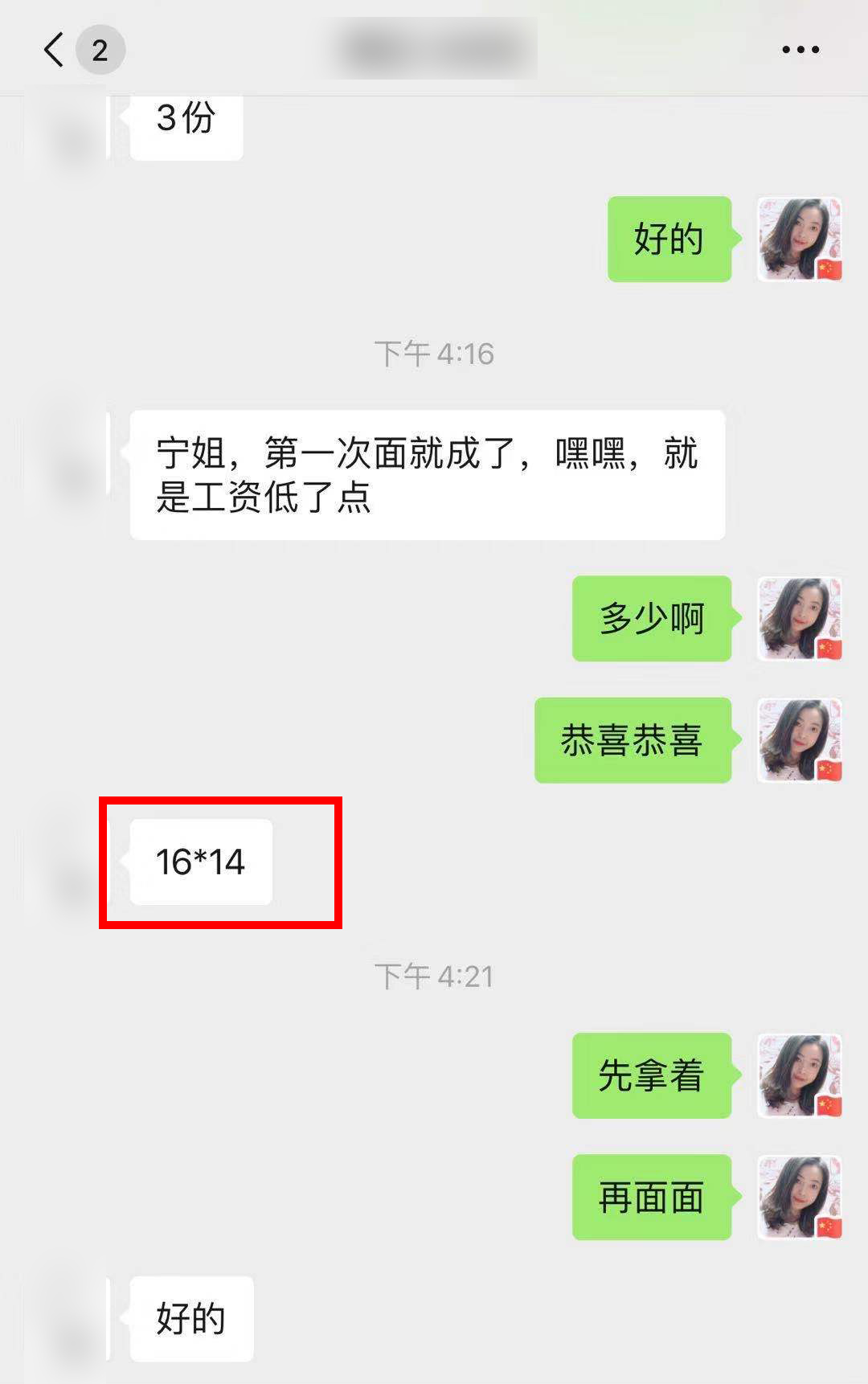Open sender's avatar beside the green 好的 message

pyautogui.click(x=799, y=240)
